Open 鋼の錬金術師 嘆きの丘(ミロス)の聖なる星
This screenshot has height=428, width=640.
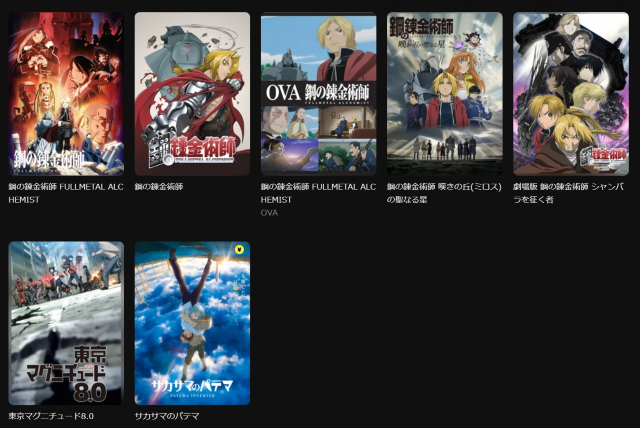[x=444, y=94]
